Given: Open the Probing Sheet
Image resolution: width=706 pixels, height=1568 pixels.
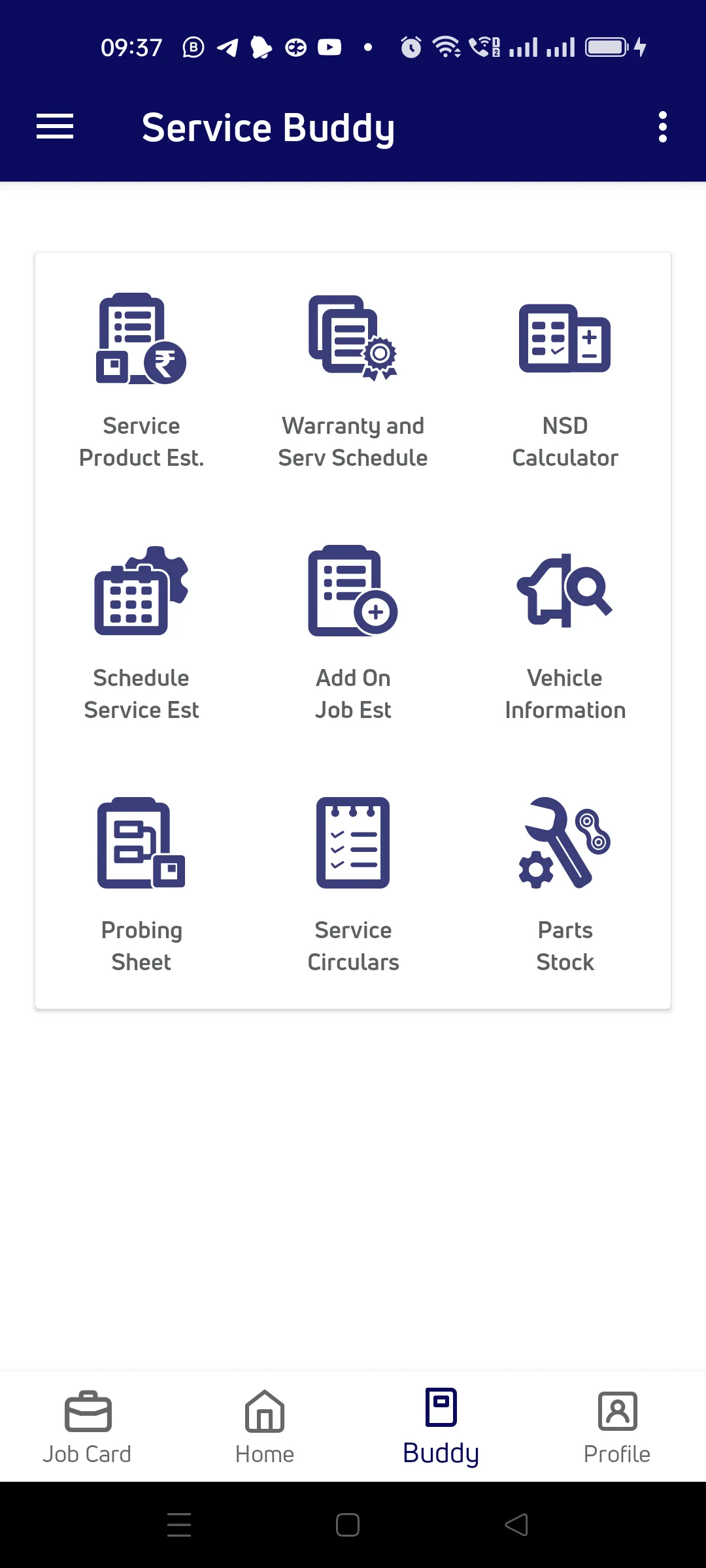Looking at the screenshot, I should point(141,885).
